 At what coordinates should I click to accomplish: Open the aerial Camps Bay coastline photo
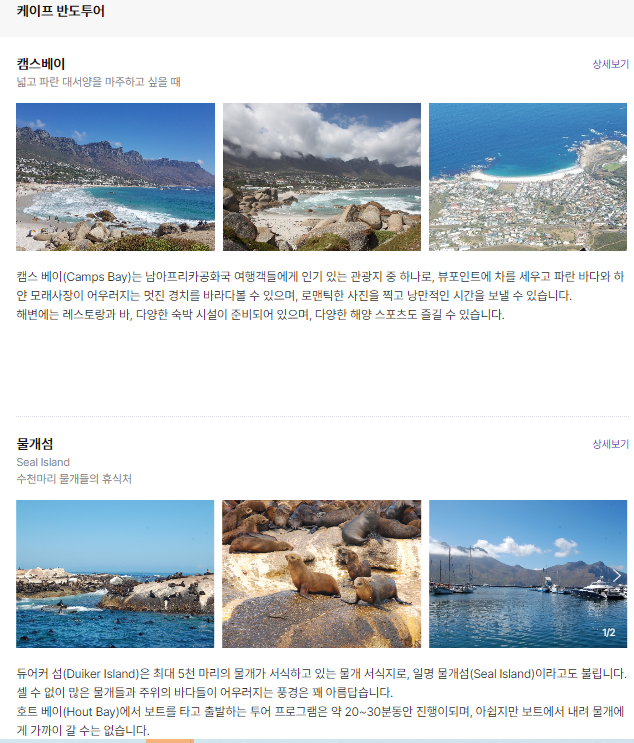point(527,177)
